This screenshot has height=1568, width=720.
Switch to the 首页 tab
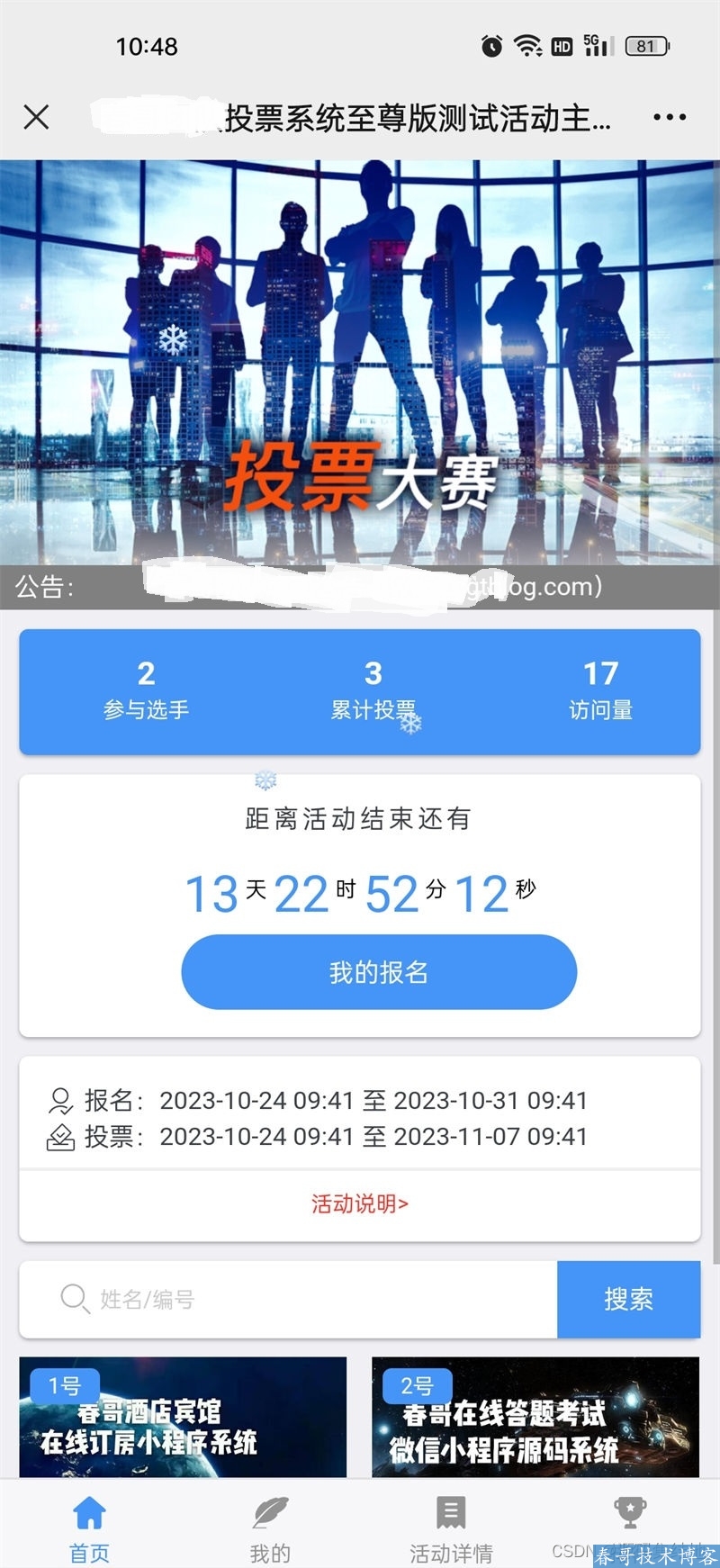90,1527
